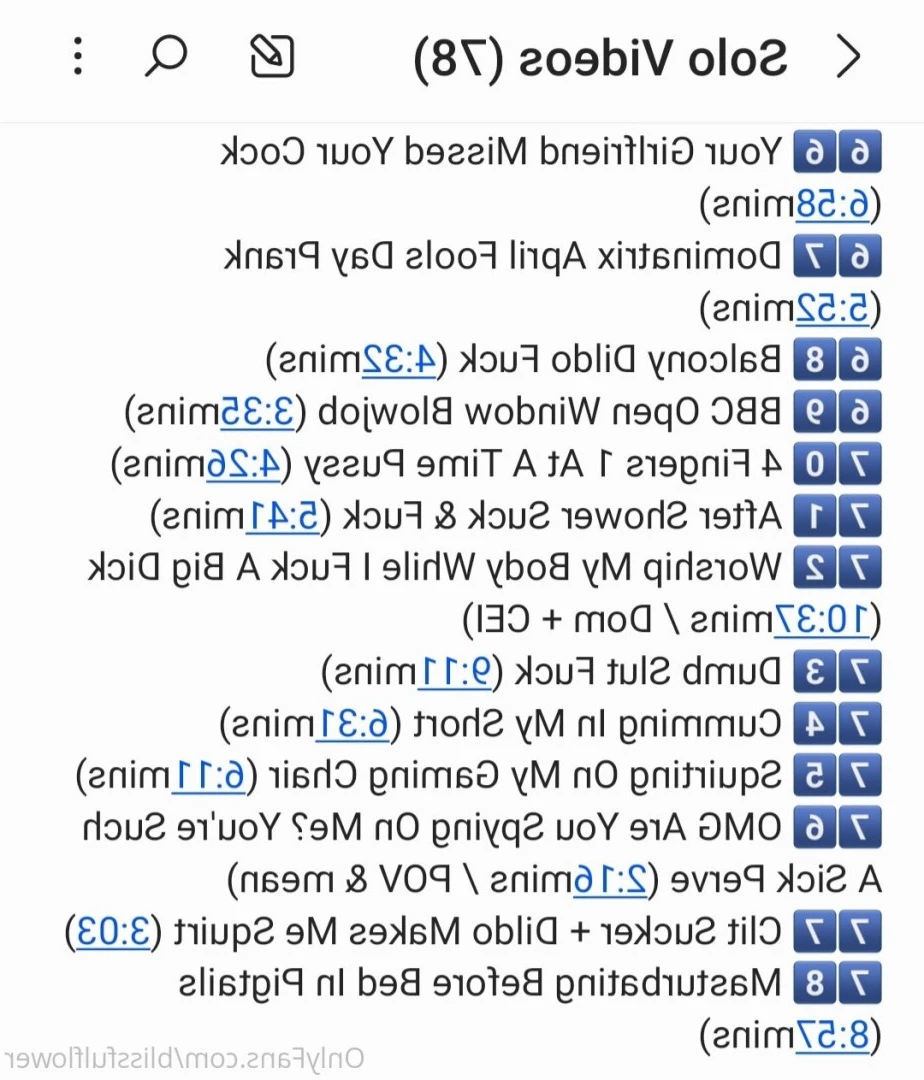Search within this note
The height and width of the screenshot is (1080, 924).
click(165, 57)
